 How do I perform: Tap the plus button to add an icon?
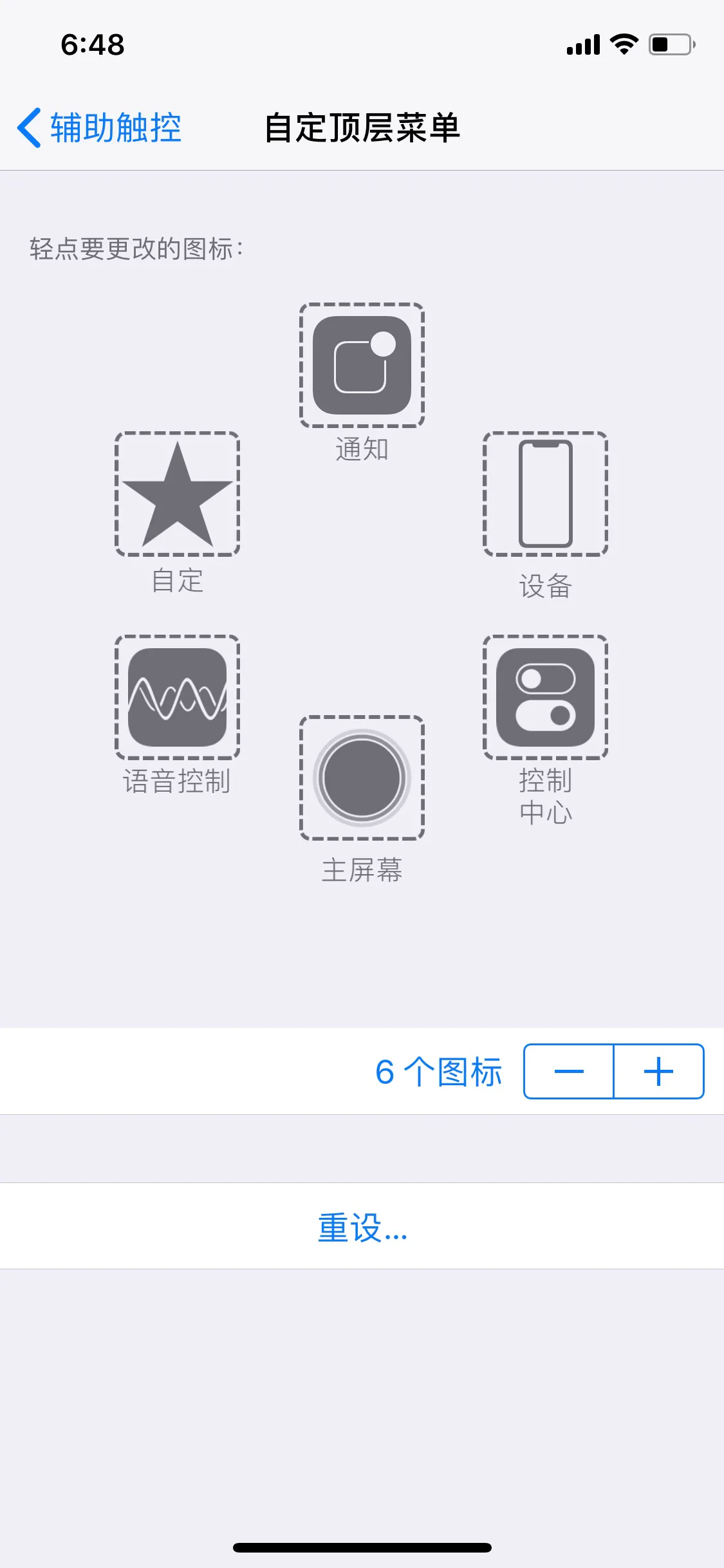(x=658, y=1070)
